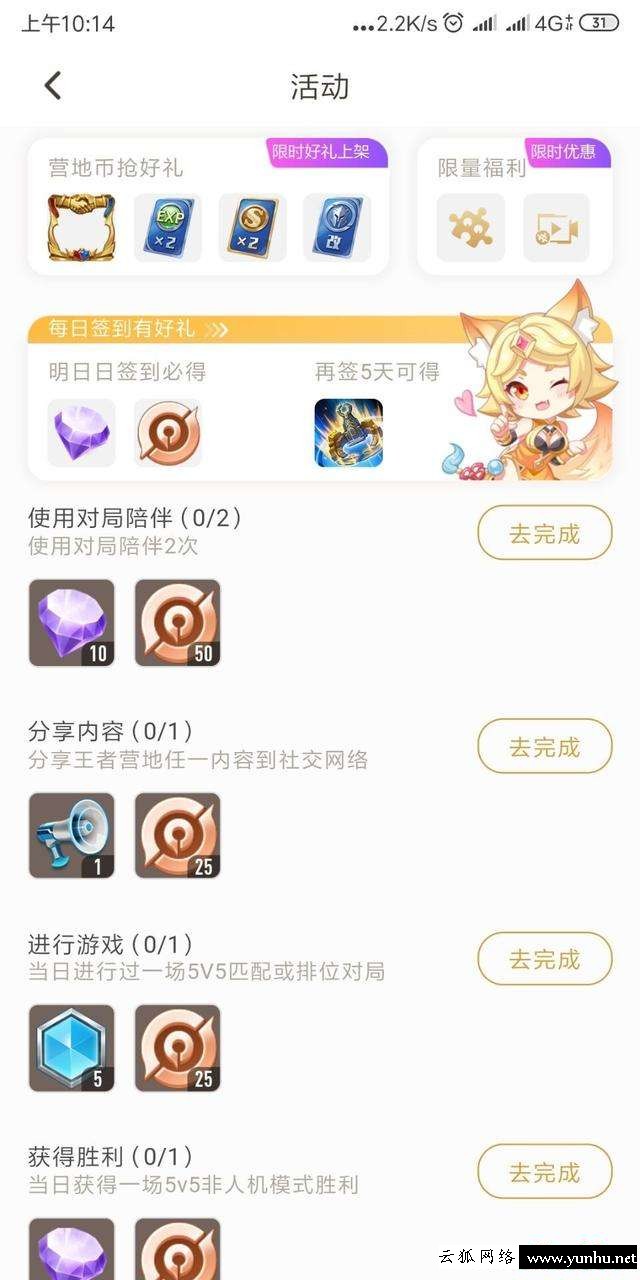This screenshot has width=640, height=1280.
Task: Tap 去完成 for 获得胜利
Action: (x=544, y=1172)
